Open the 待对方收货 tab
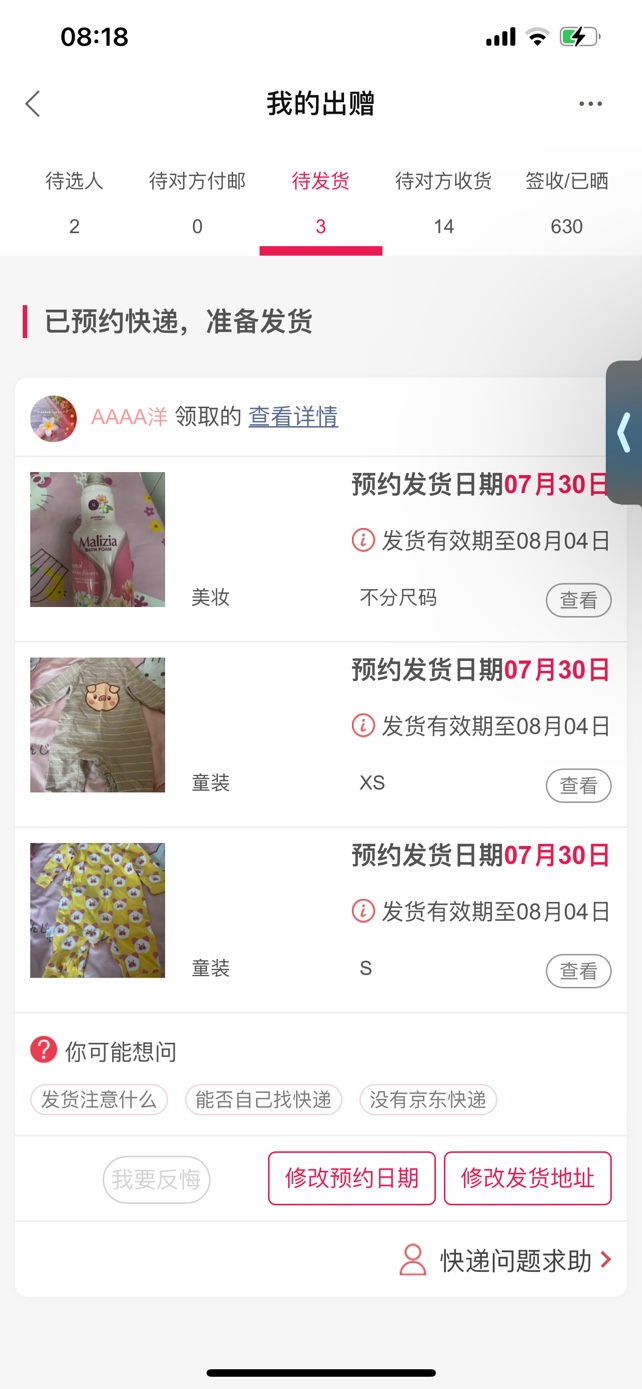642x1389 pixels. tap(443, 202)
